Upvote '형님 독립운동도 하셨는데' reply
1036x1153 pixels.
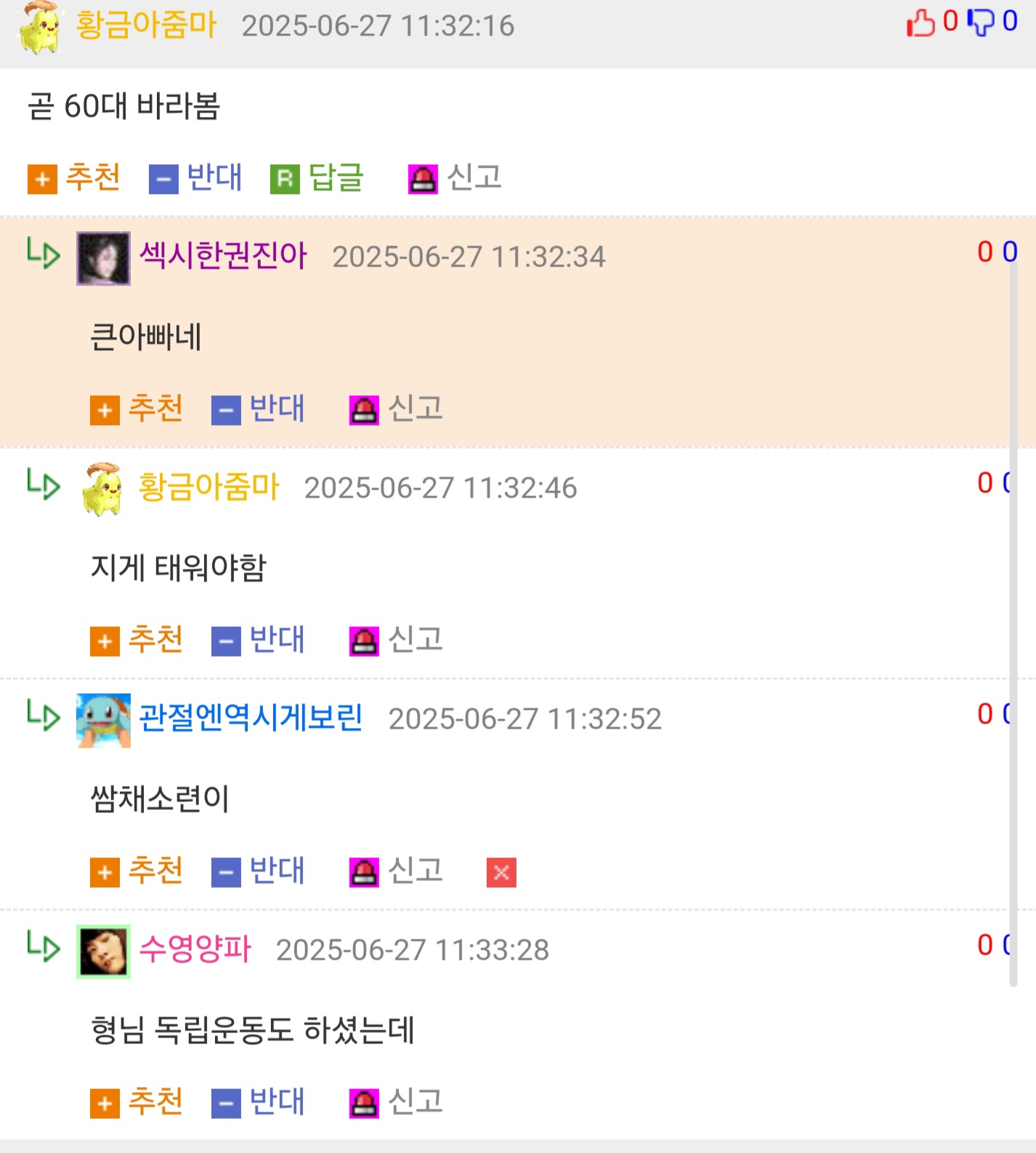(x=137, y=1102)
